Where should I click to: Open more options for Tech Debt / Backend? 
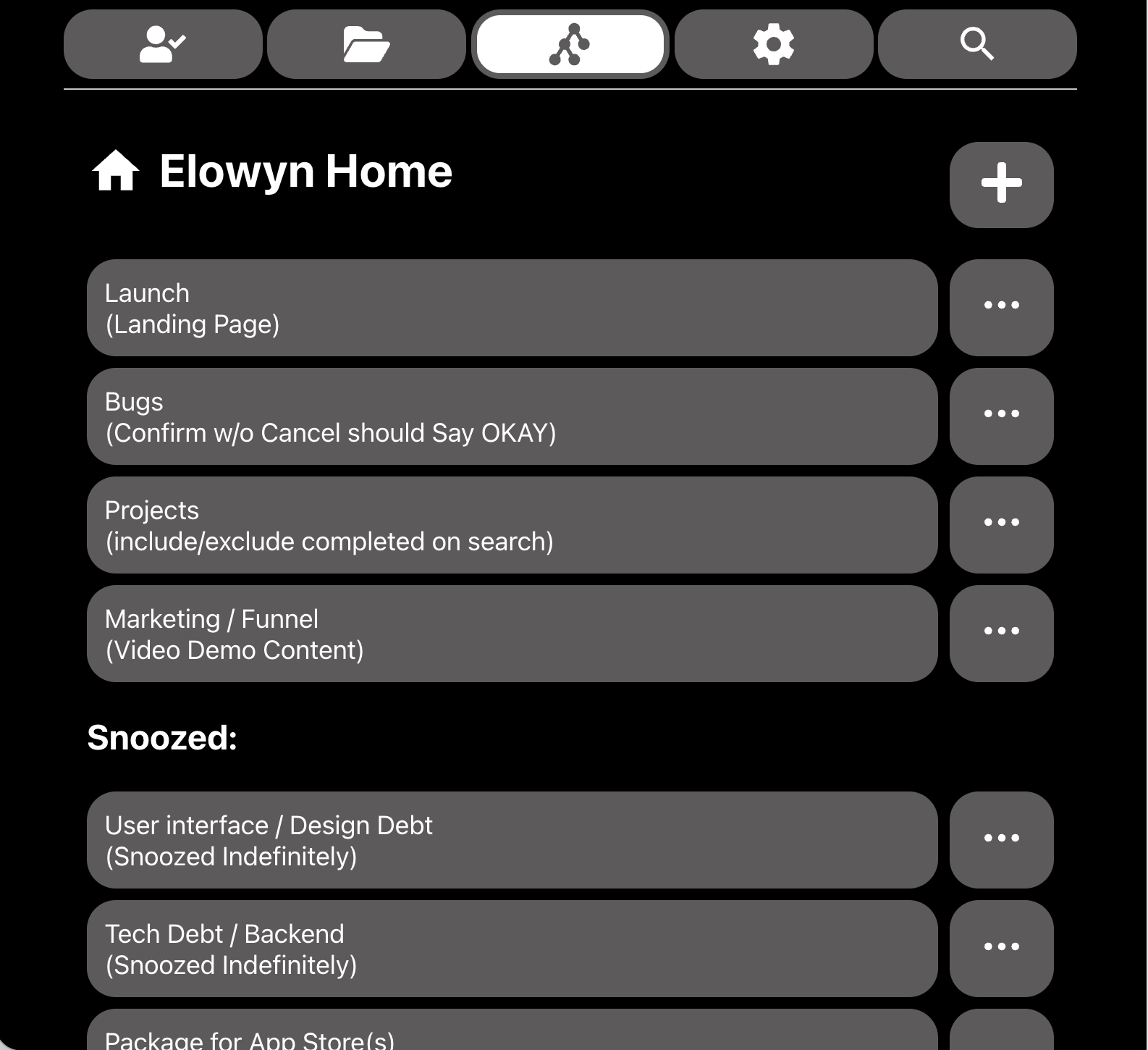pyautogui.click(x=1001, y=949)
